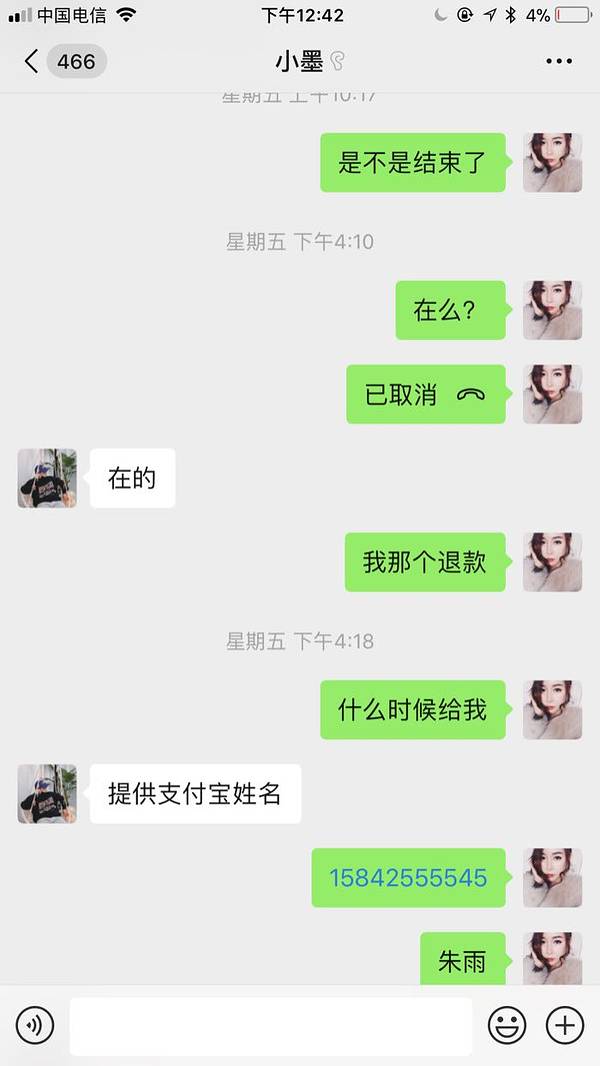
Task: Open the emoji sticker panel
Action: (x=507, y=1025)
